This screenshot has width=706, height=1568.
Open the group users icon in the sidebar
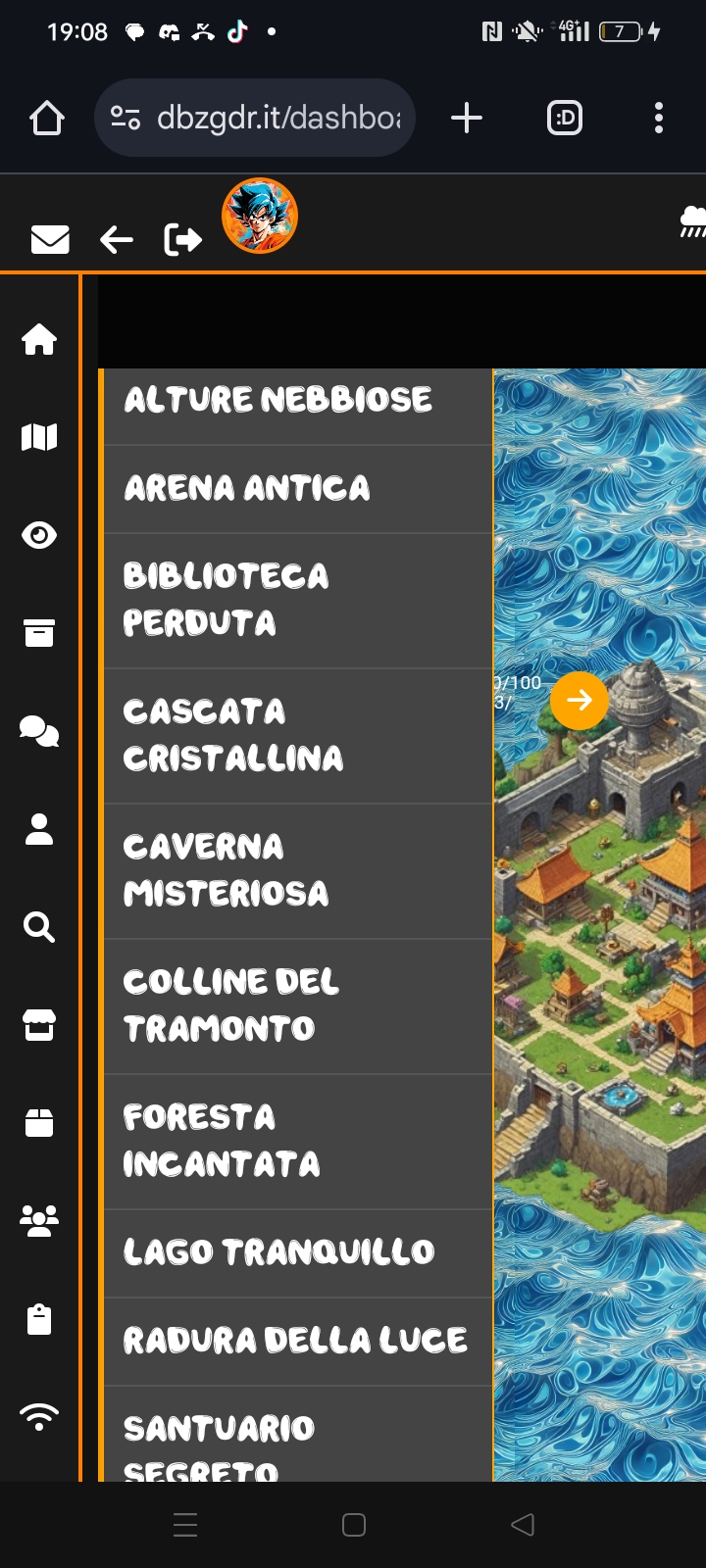pyautogui.click(x=39, y=1221)
